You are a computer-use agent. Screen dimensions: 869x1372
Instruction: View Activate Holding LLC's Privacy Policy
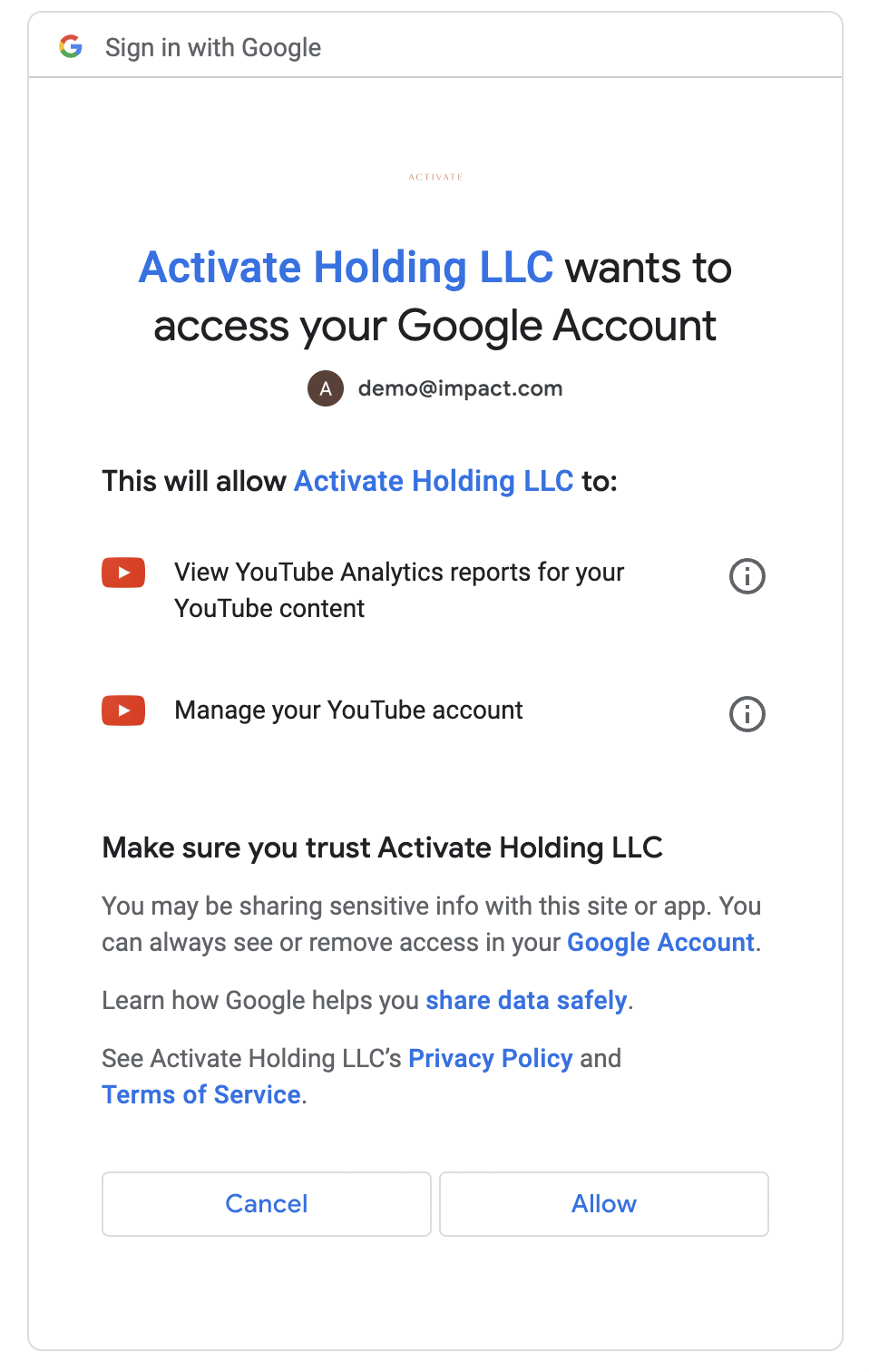pos(490,1058)
